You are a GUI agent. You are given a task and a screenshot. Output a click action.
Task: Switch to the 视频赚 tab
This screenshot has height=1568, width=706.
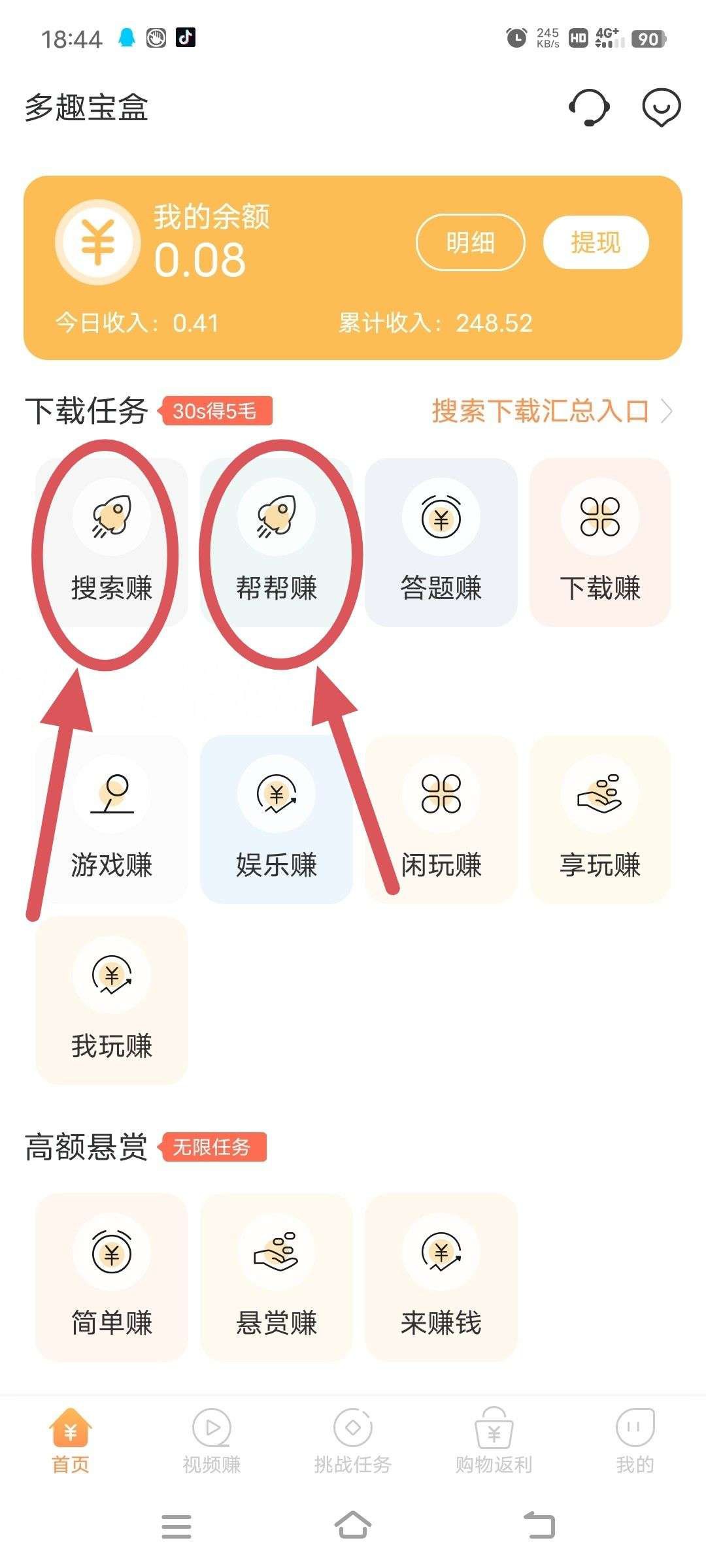212,1441
